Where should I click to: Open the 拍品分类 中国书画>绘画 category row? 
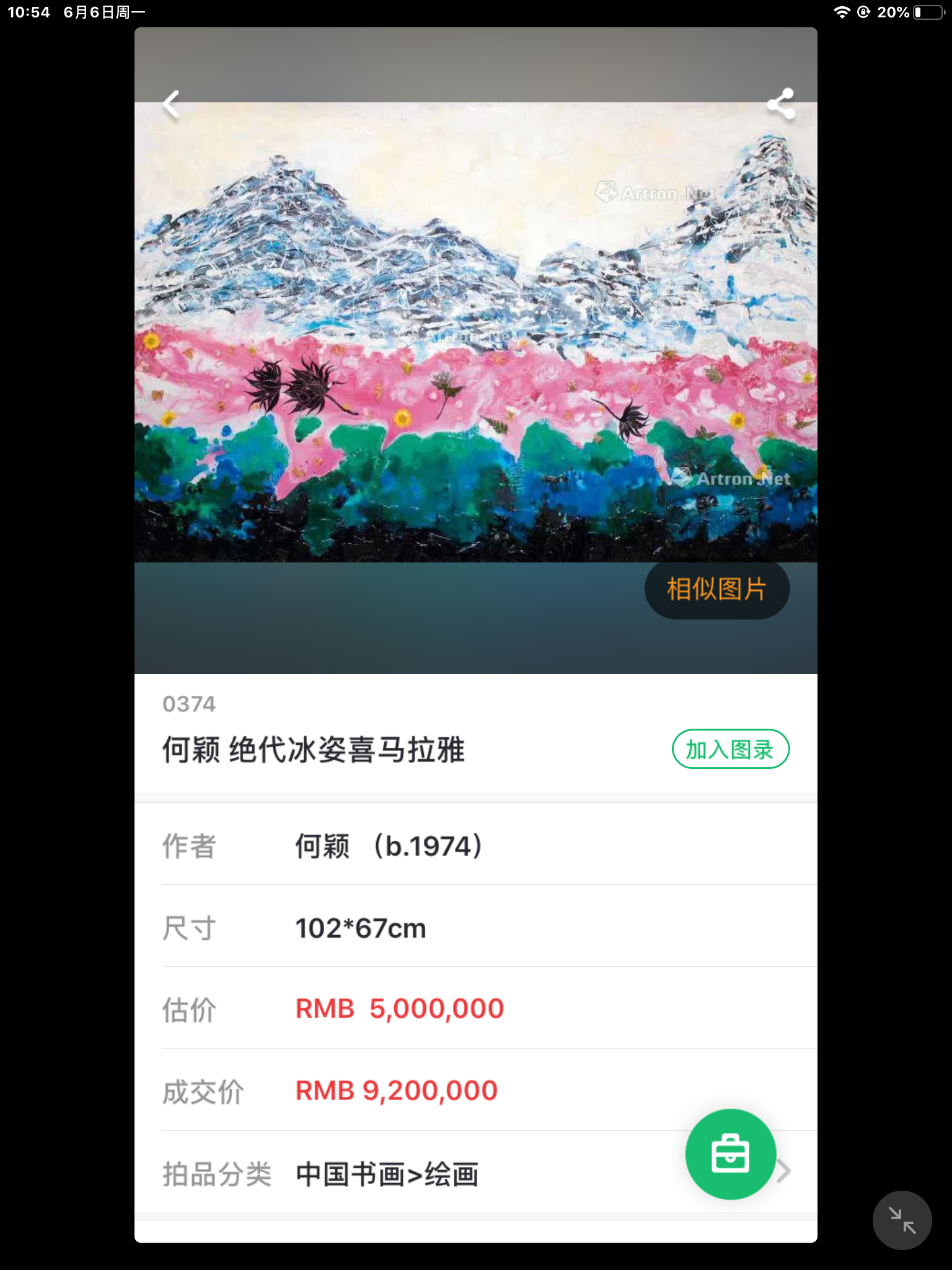pyautogui.click(x=434, y=1174)
